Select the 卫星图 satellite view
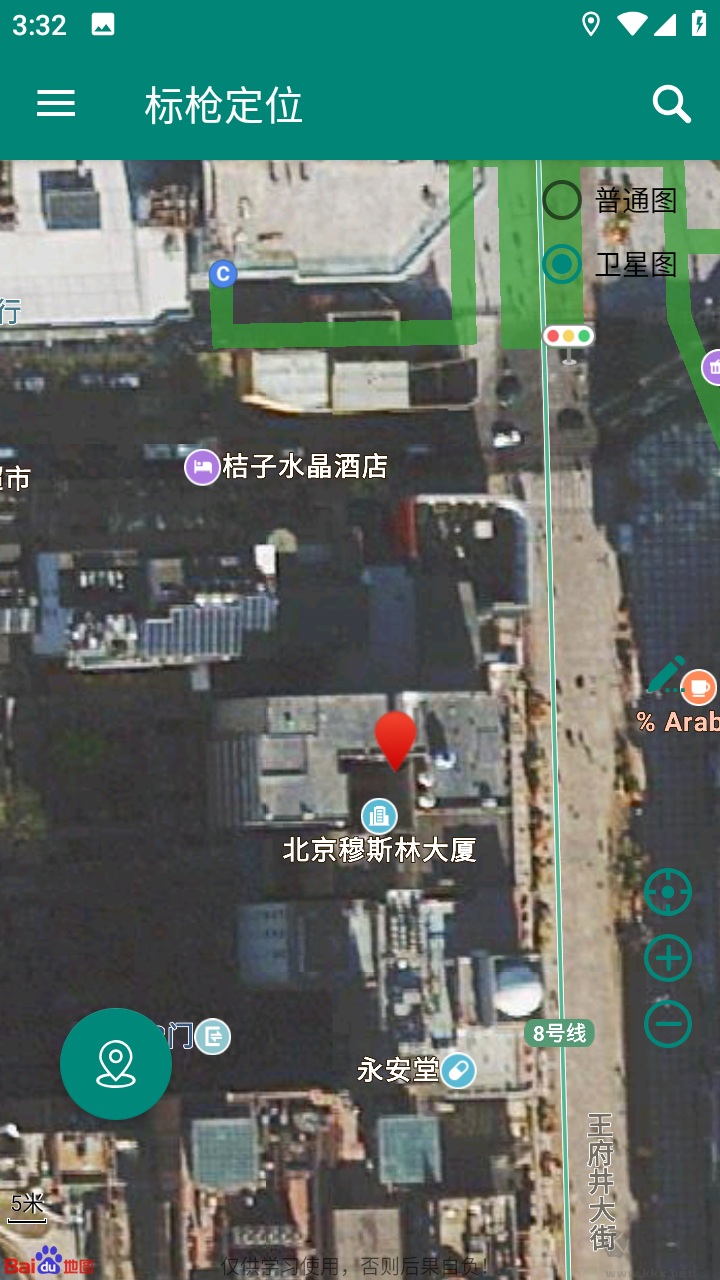The height and width of the screenshot is (1280, 720). 562,265
